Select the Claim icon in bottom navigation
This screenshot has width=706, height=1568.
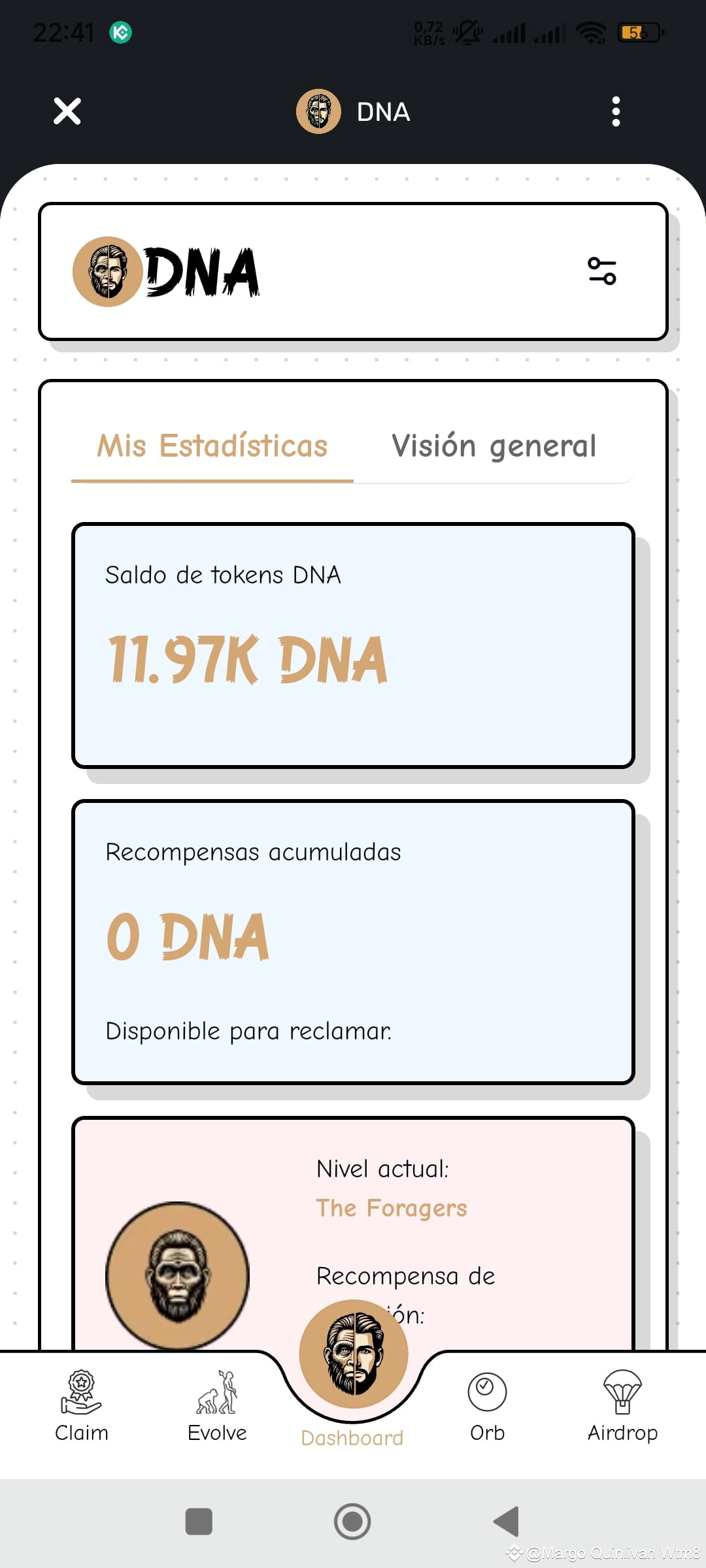[x=80, y=1398]
